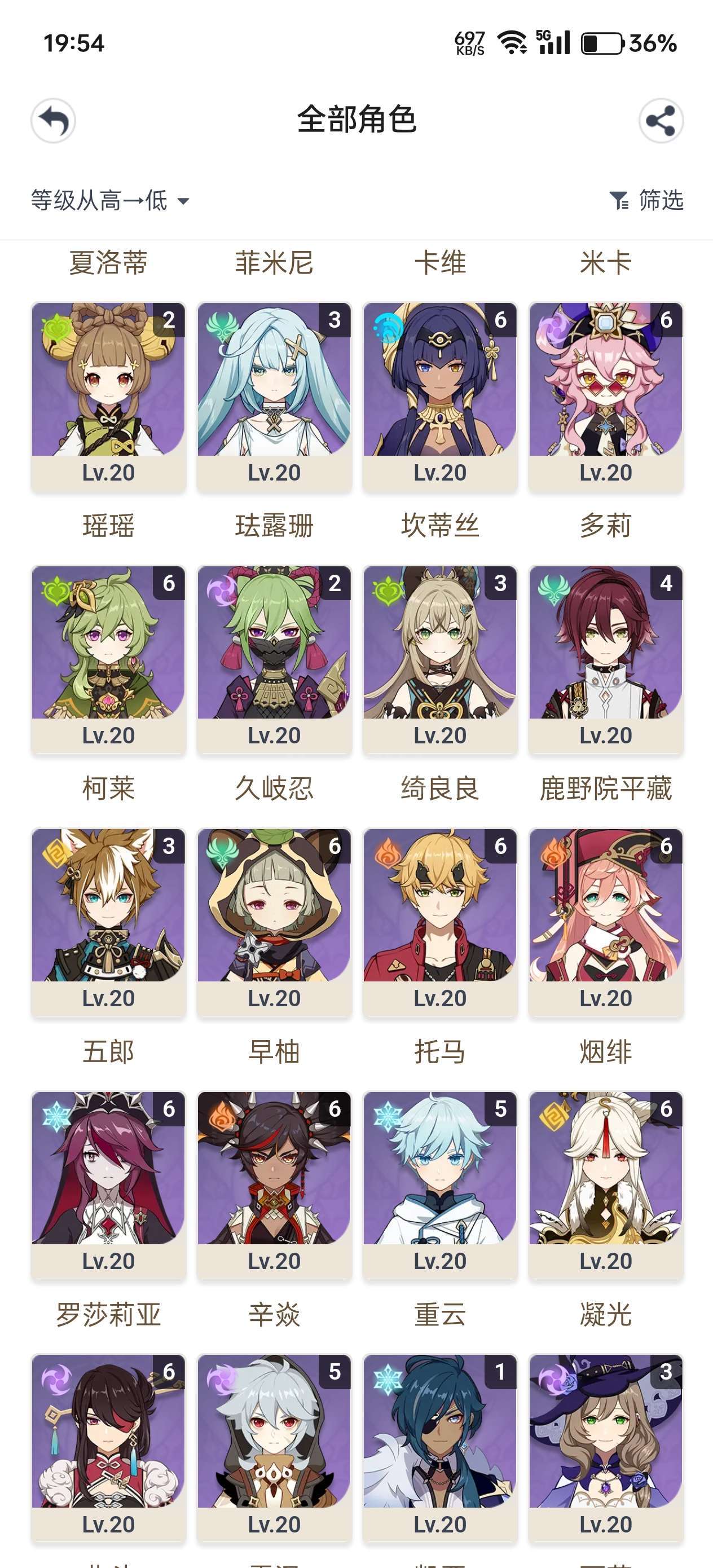Share the character list
This screenshot has width=713, height=1568.
[x=661, y=121]
